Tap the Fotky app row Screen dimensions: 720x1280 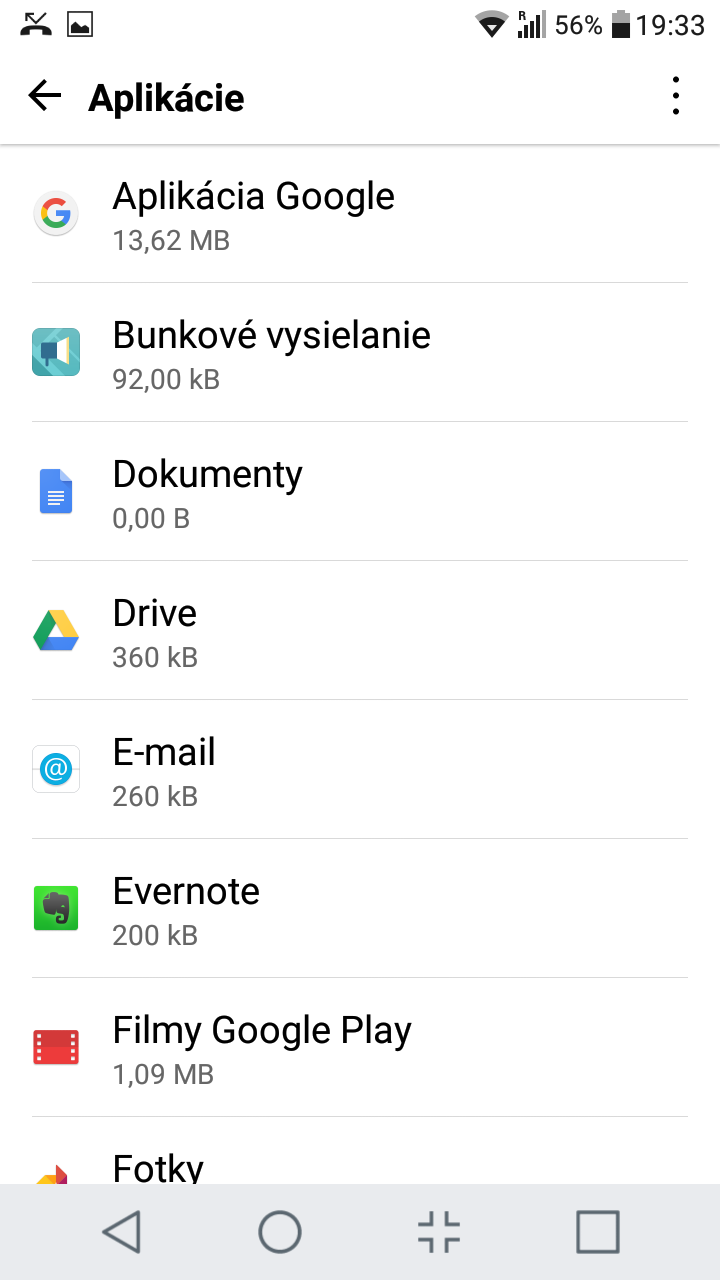[360, 1152]
